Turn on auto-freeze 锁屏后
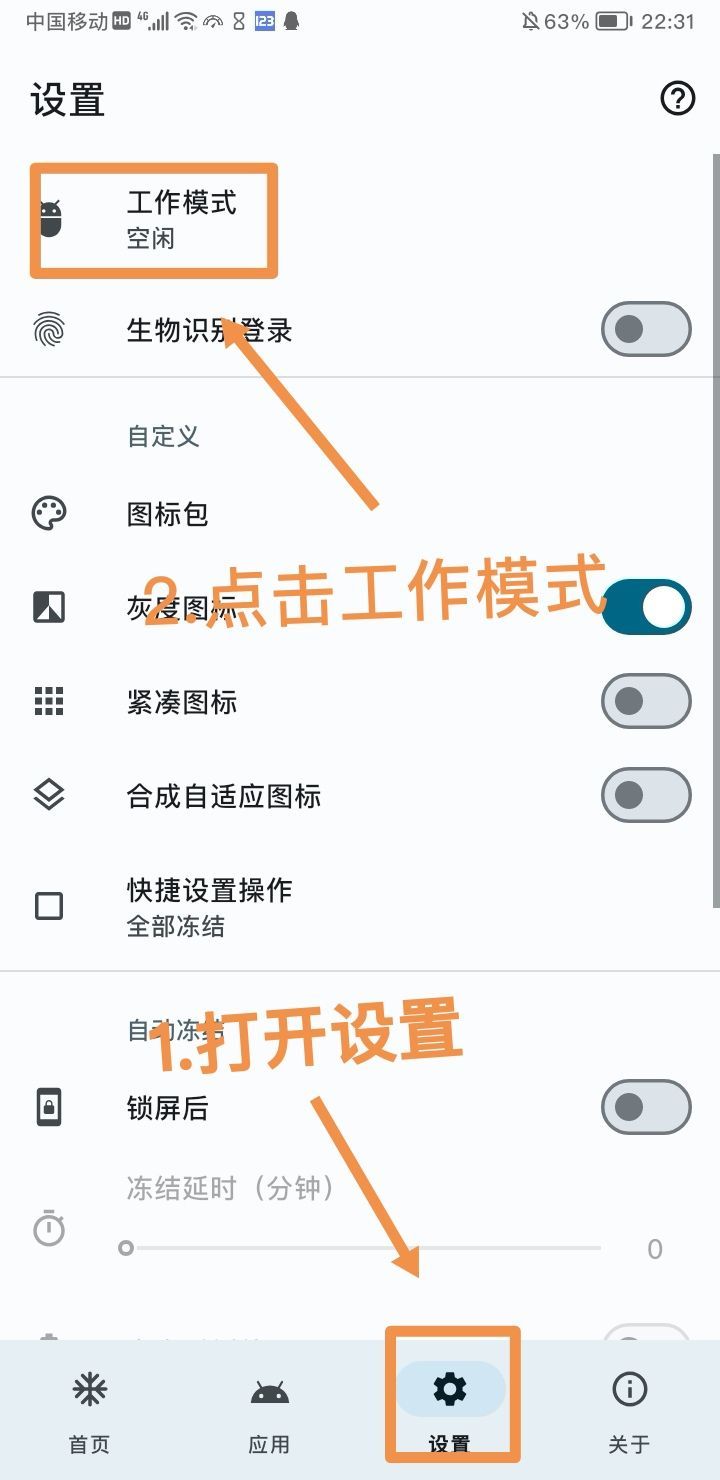720x1480 pixels. 645,1107
